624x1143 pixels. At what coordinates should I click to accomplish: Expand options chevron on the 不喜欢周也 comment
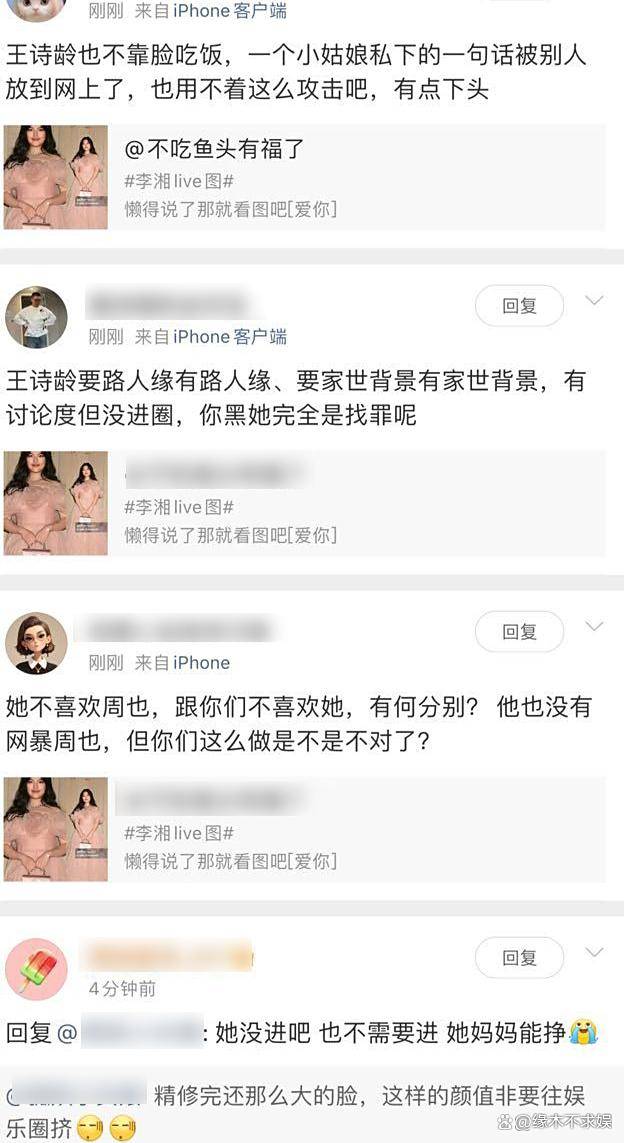click(x=594, y=626)
